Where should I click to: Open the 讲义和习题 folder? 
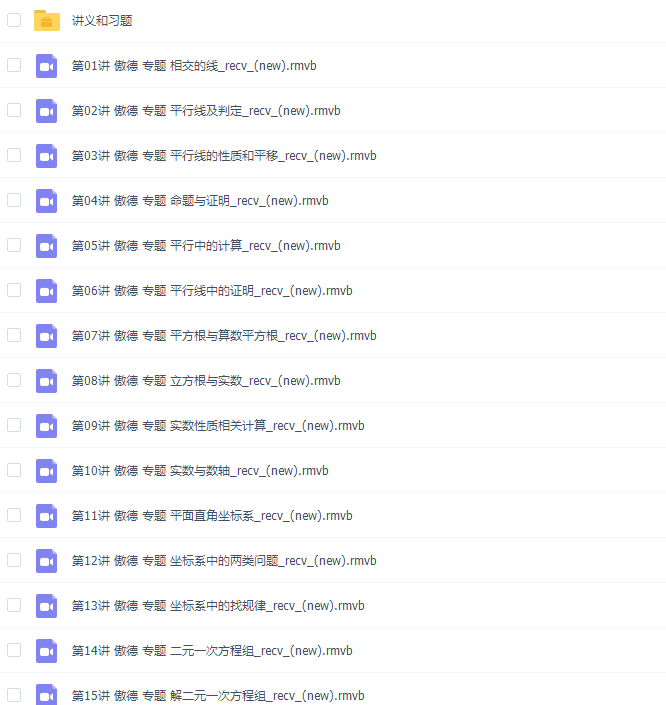coord(102,20)
